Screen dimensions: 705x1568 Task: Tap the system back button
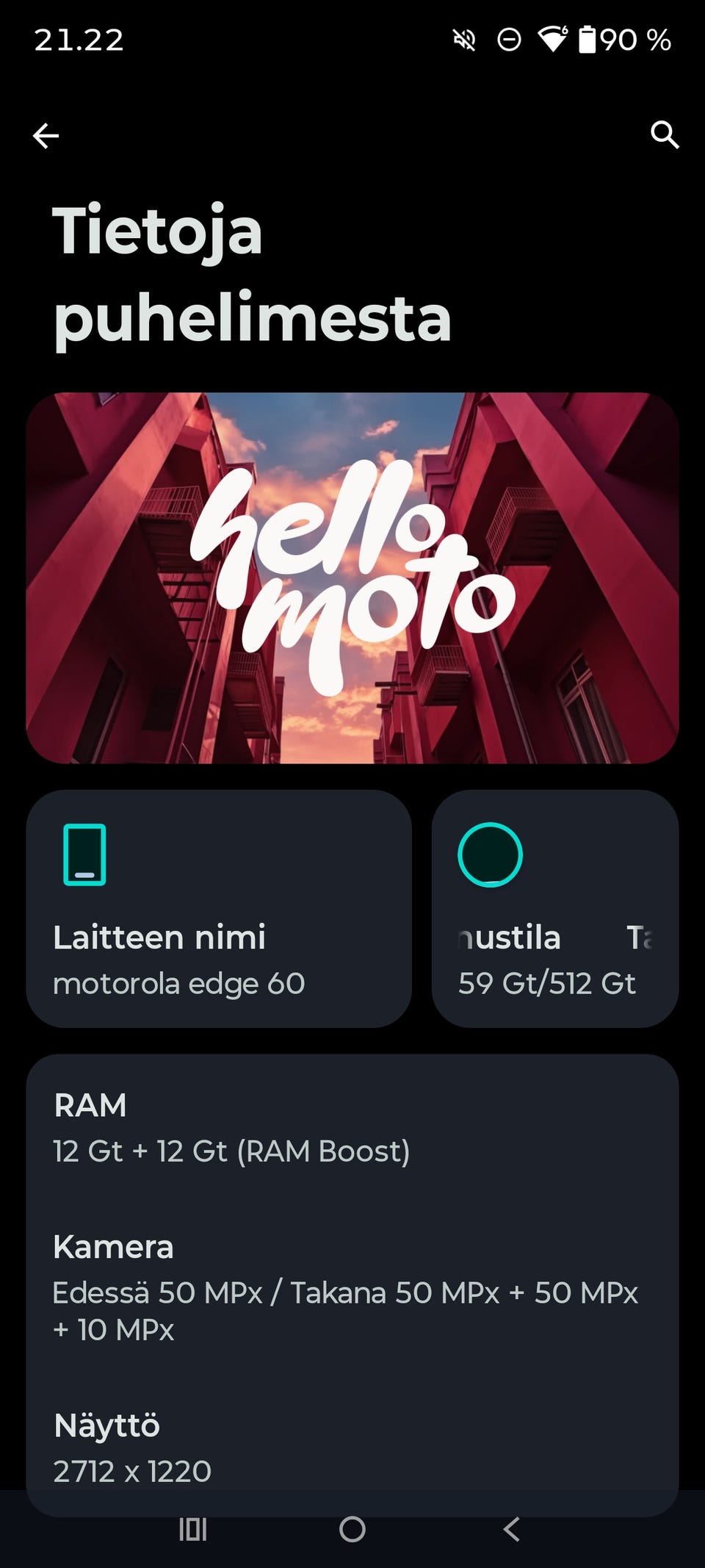[512, 1530]
